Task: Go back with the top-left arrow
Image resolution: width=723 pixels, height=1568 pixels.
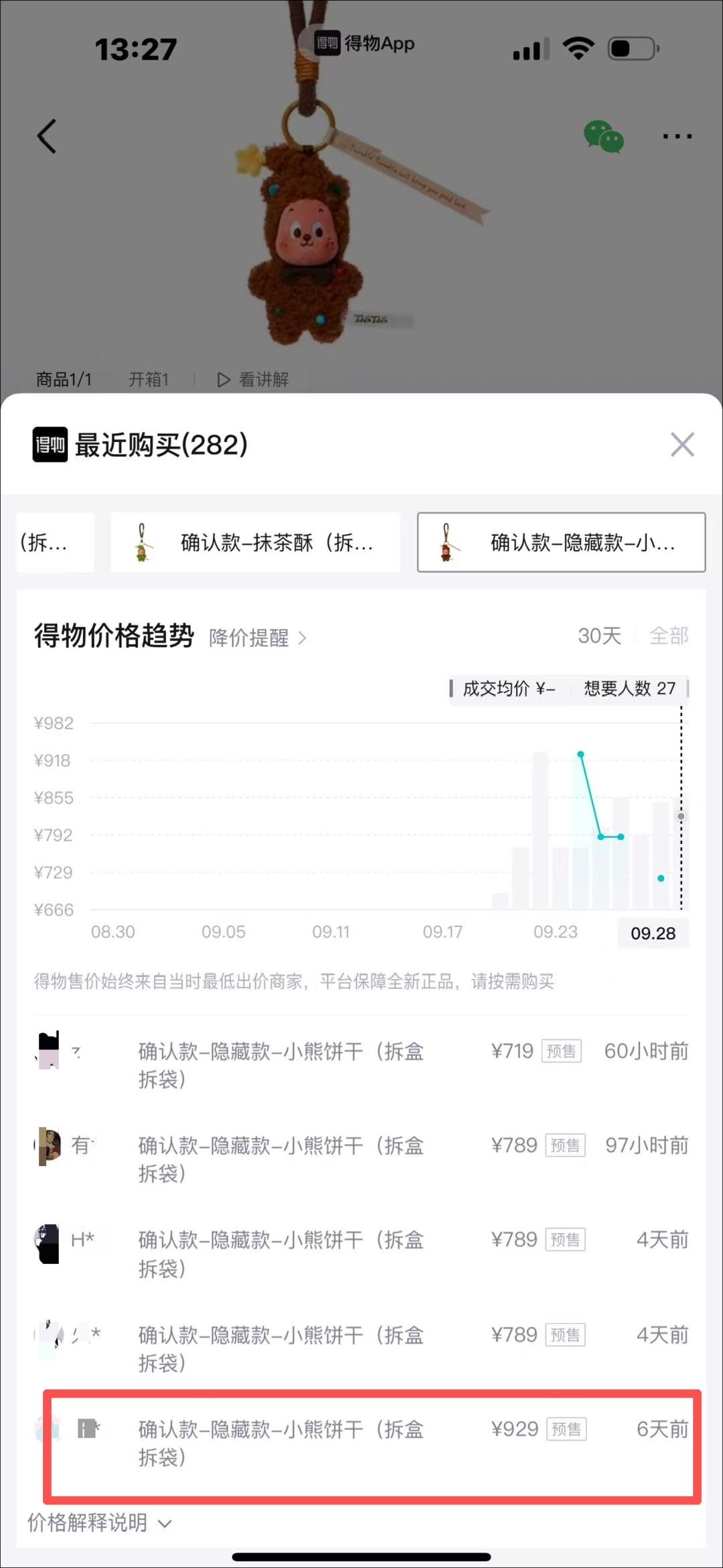Action: [x=47, y=137]
